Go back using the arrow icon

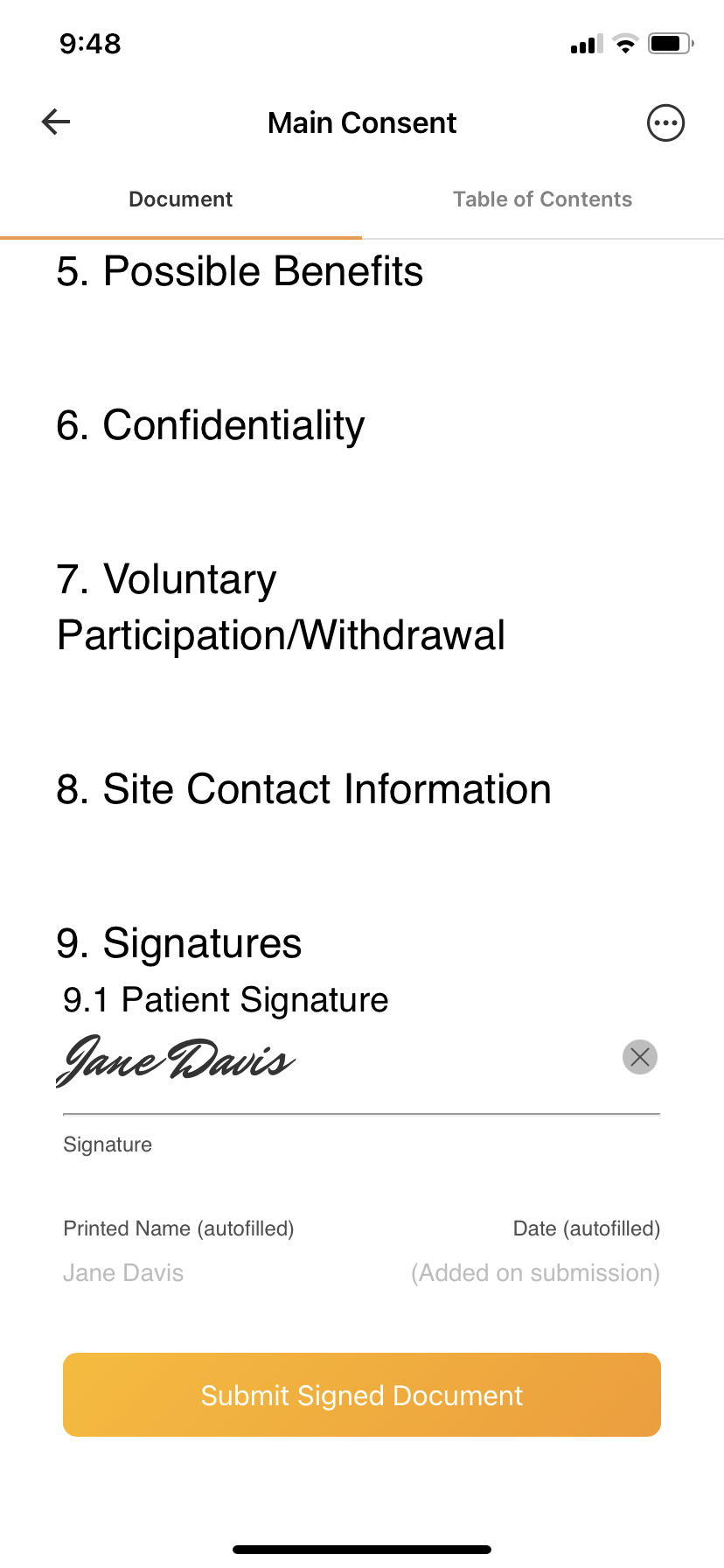point(56,122)
